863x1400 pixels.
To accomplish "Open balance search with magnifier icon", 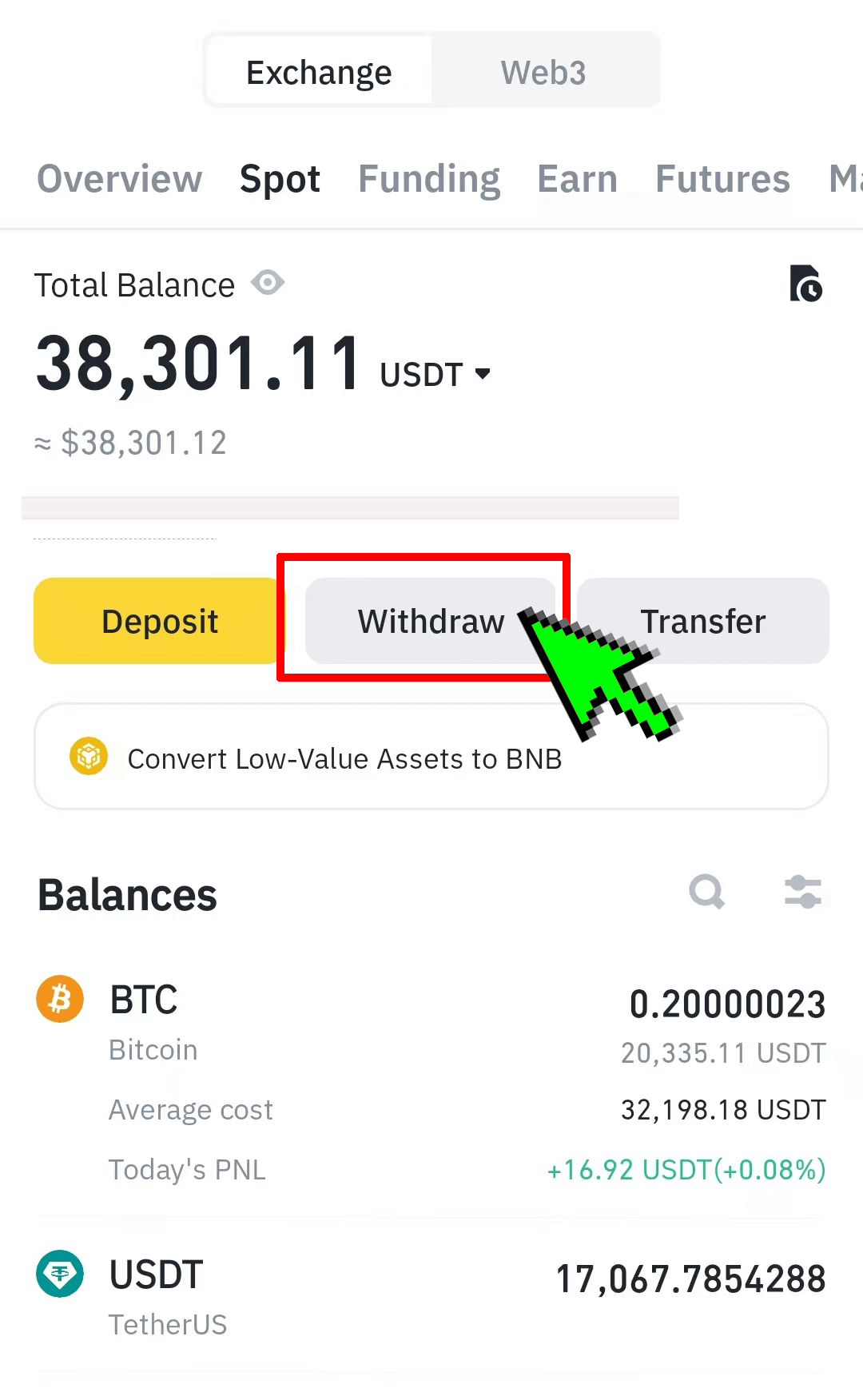I will click(x=706, y=893).
